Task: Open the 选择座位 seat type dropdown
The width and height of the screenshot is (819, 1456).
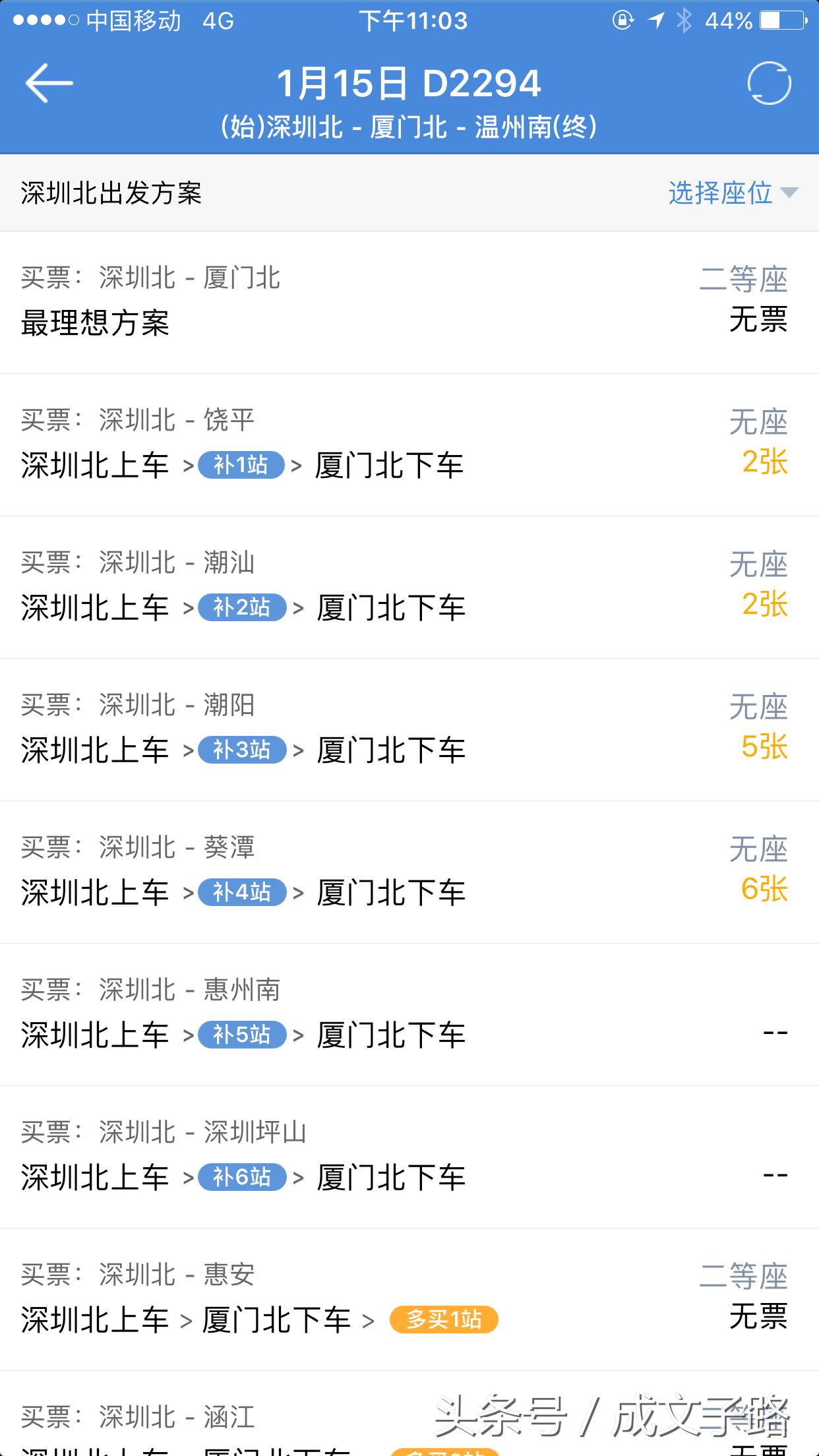Action: (720, 193)
